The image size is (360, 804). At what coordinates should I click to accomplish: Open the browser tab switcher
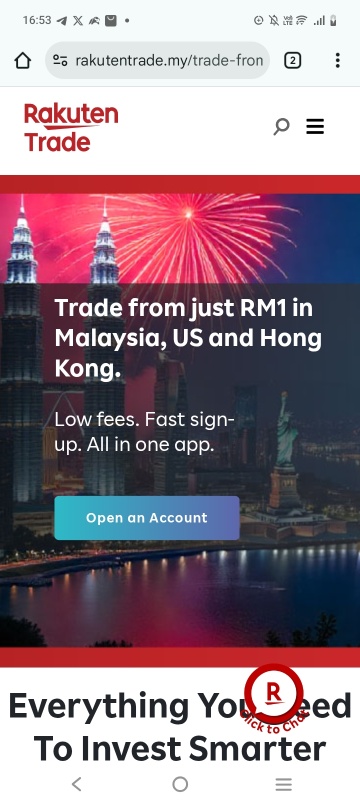292,61
